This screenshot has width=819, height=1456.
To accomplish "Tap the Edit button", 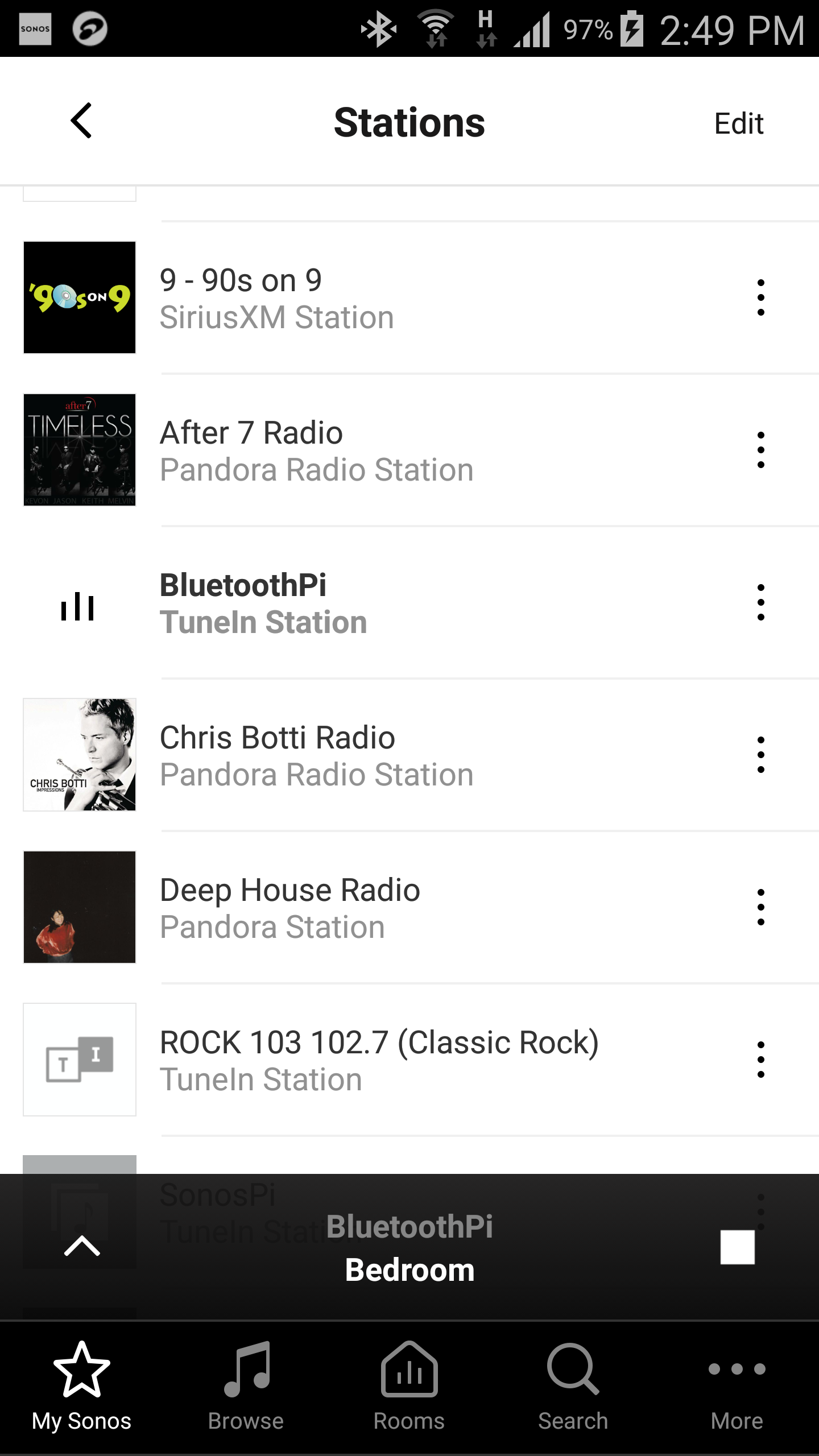I will (x=739, y=122).
